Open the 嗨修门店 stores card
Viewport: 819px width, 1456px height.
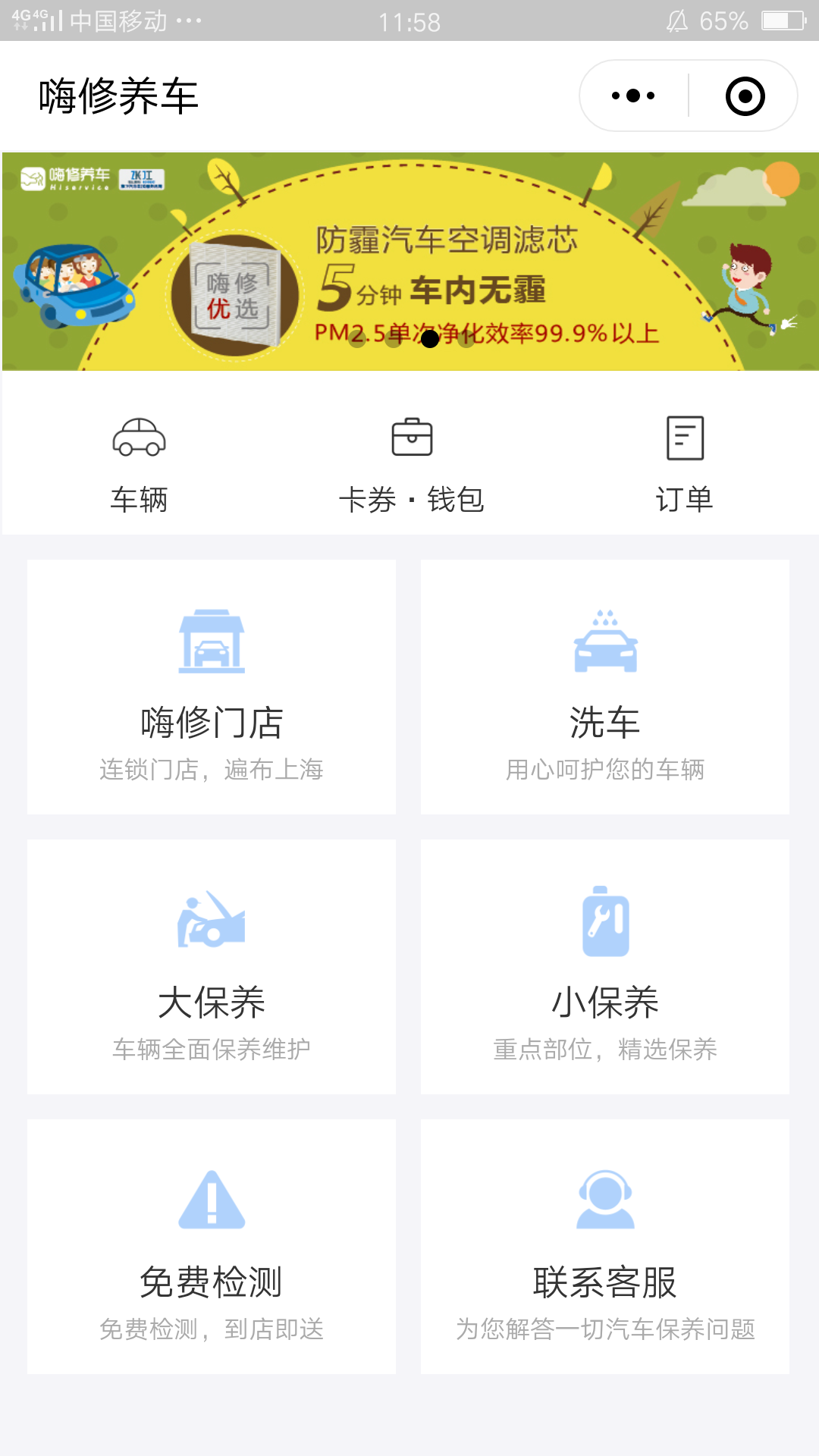(212, 687)
